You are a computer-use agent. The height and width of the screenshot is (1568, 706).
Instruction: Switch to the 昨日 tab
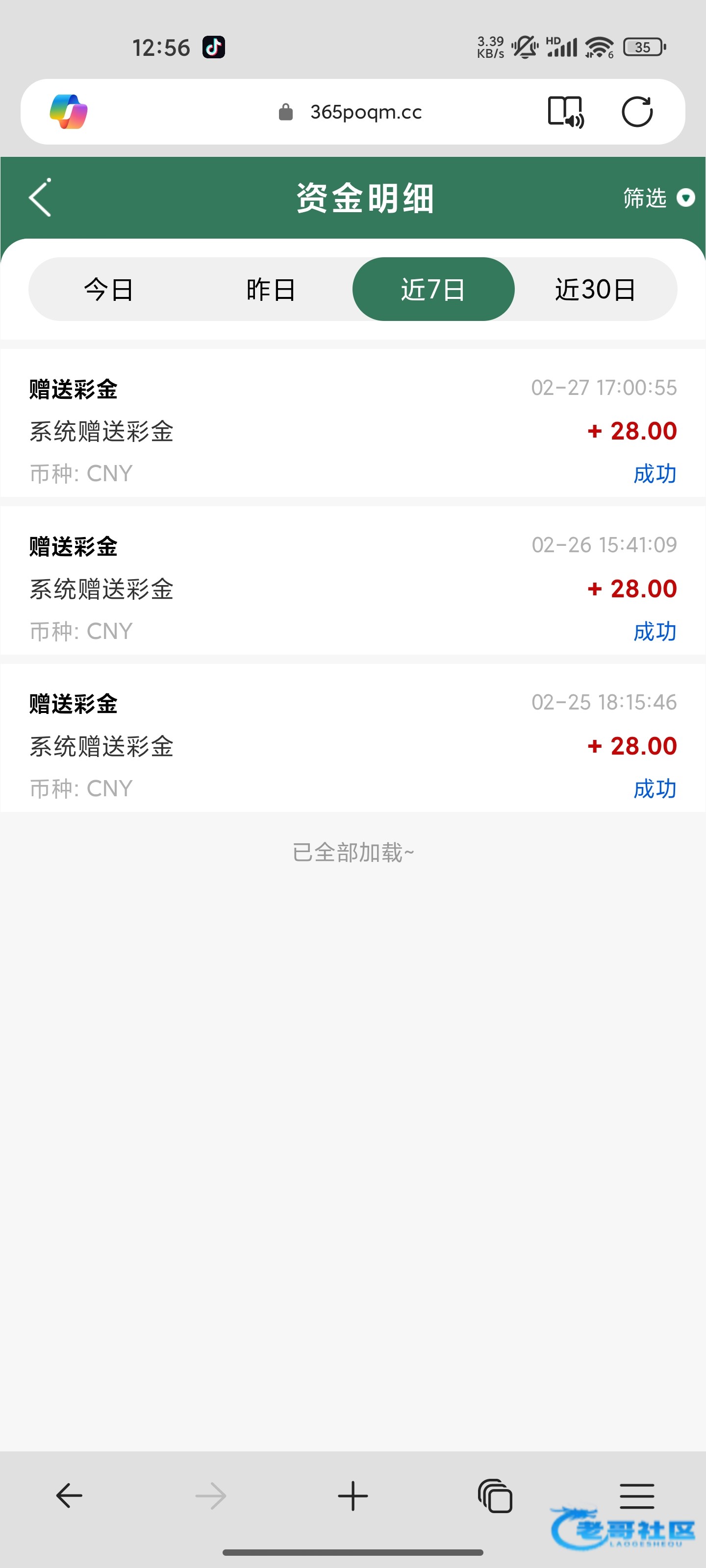point(271,289)
